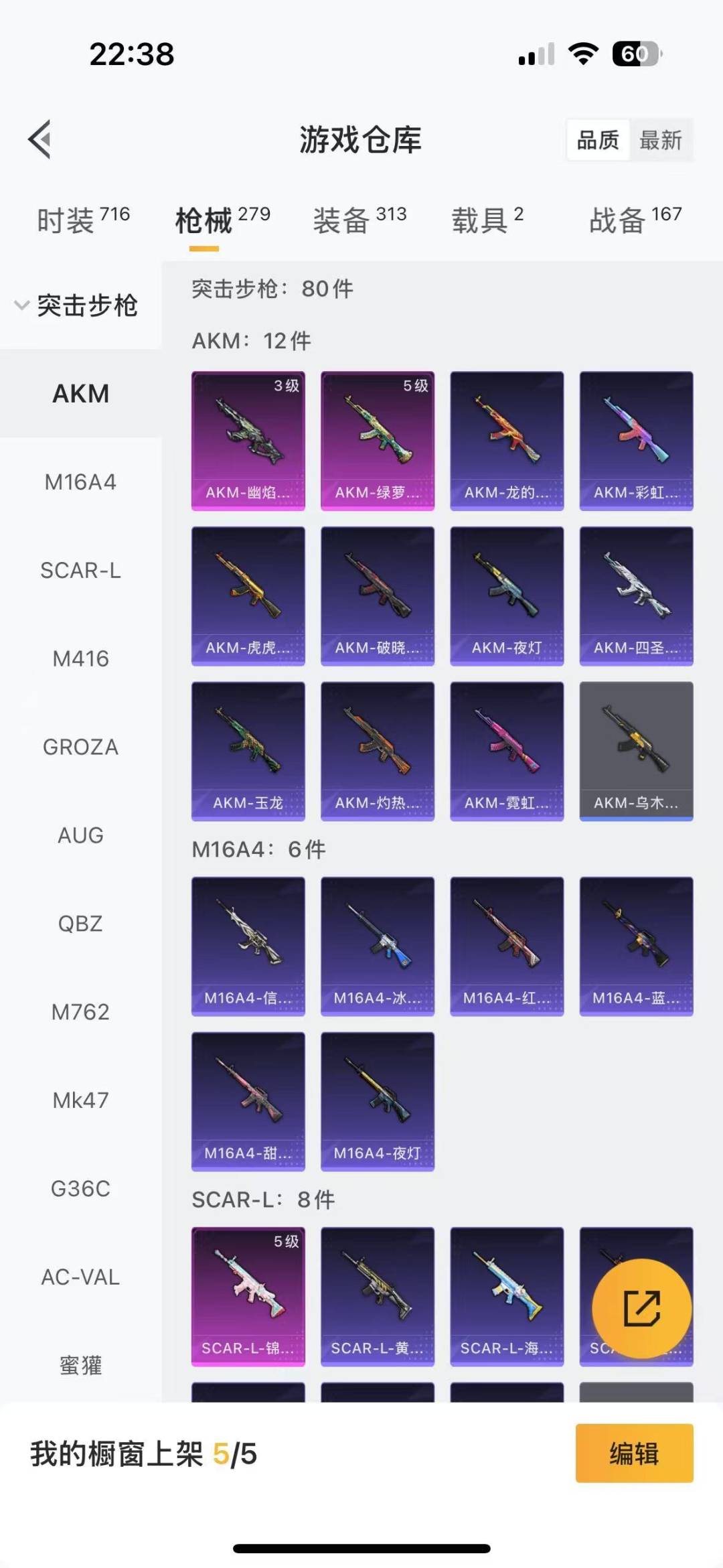This screenshot has height=1568, width=723.
Task: Sort the warehouse by 最新
Action: click(x=660, y=140)
